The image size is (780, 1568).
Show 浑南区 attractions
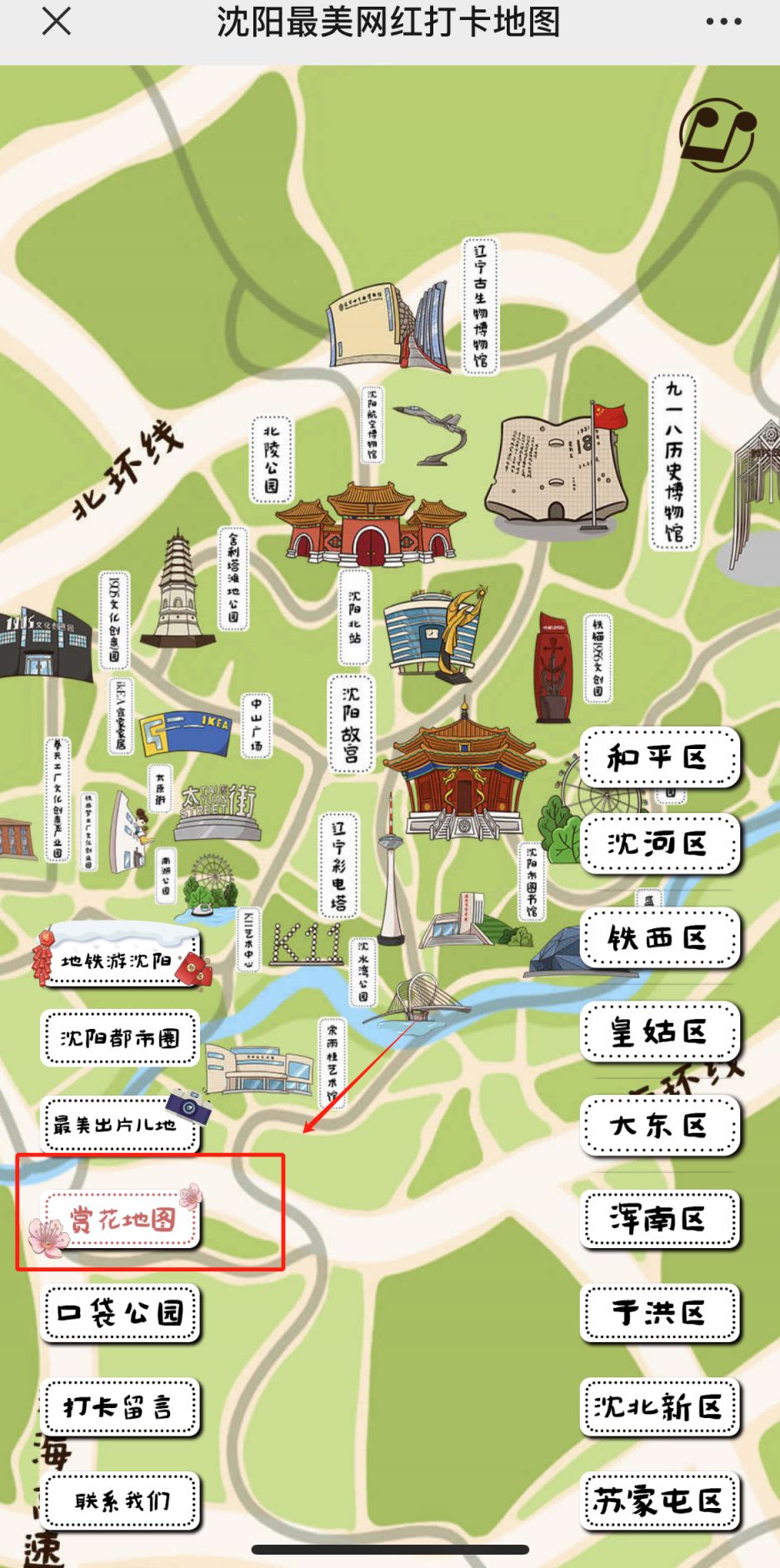tap(659, 1220)
